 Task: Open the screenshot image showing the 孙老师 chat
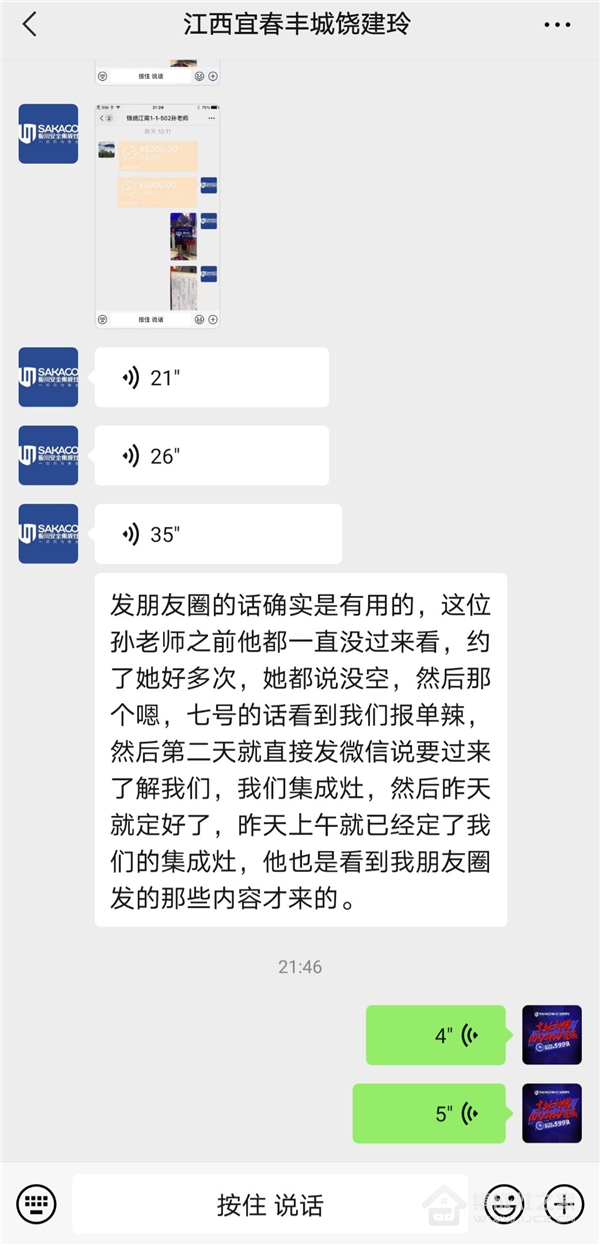[x=158, y=216]
